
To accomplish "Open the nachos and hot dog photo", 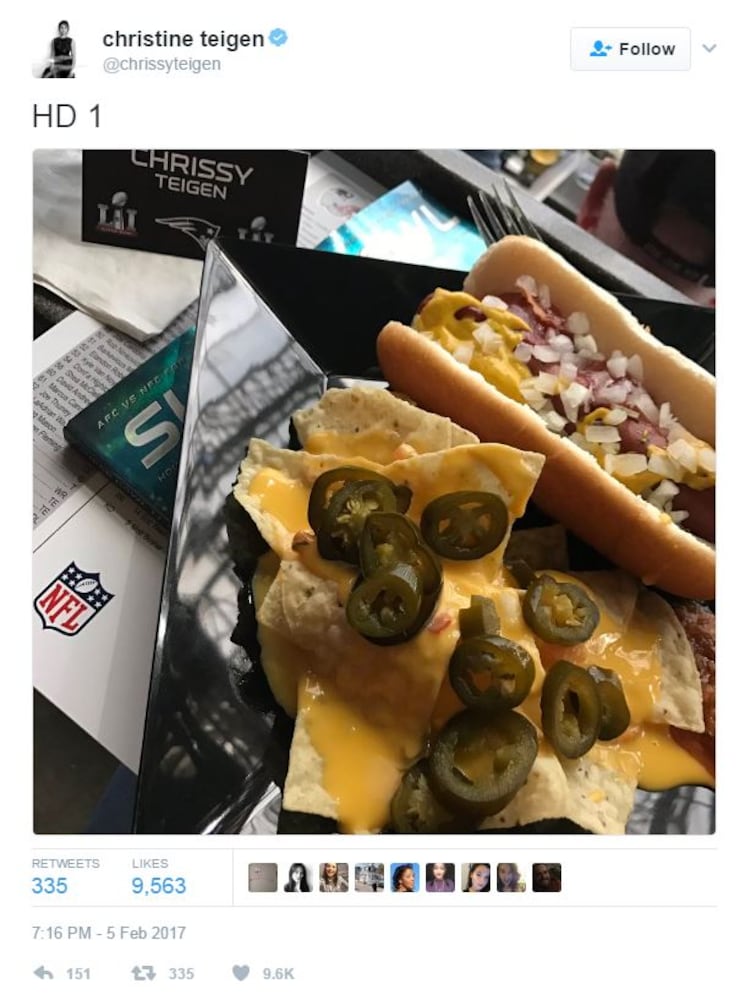I will (372, 490).
